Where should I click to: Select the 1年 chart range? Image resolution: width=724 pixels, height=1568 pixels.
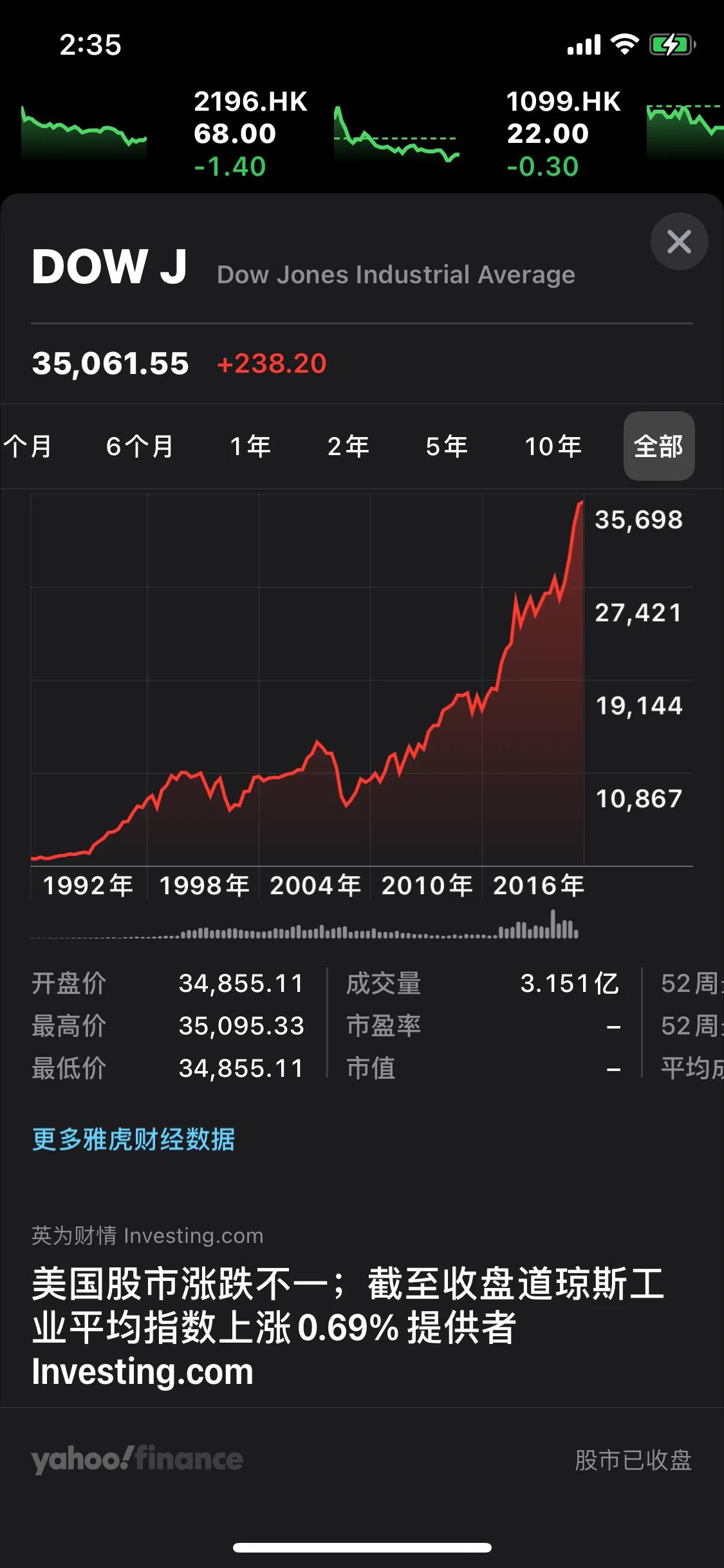tap(250, 446)
